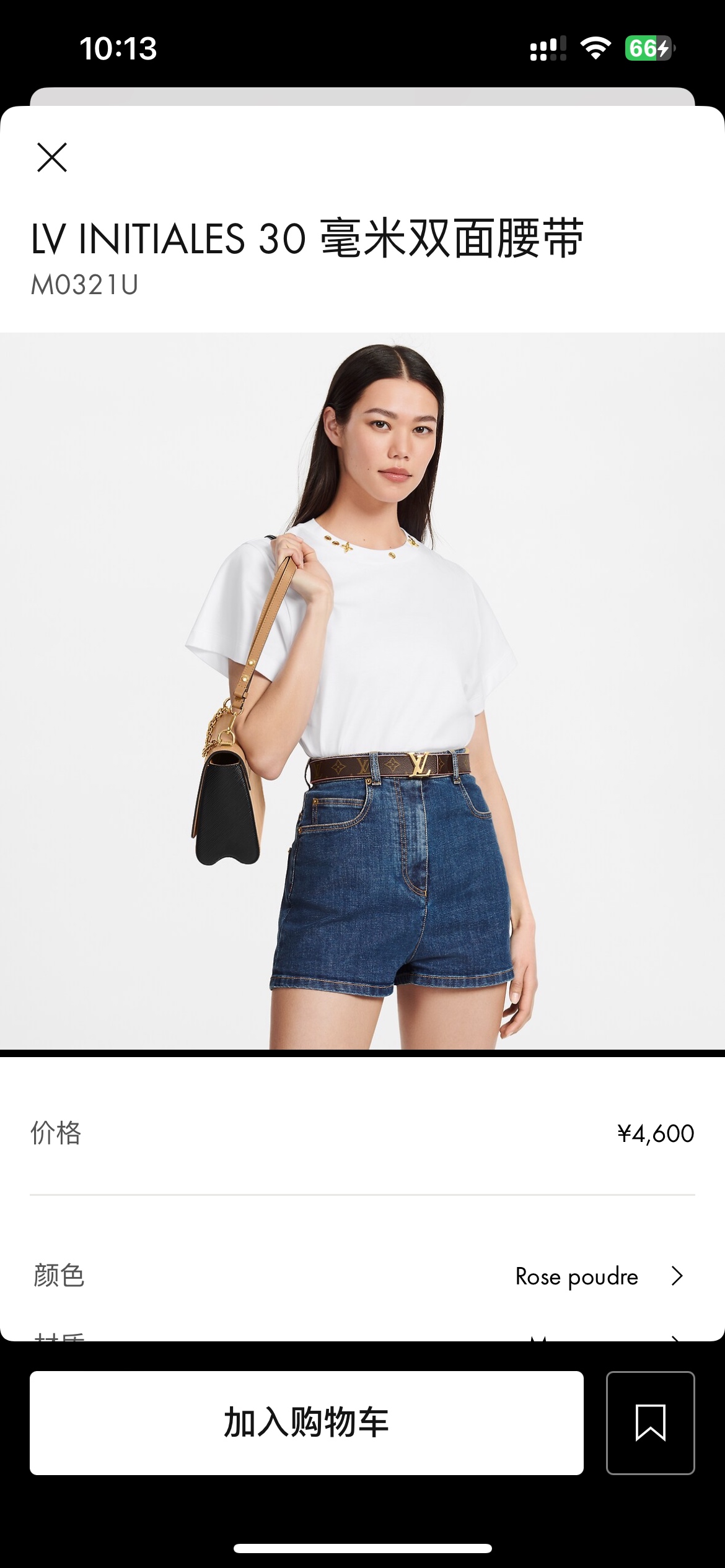Tap 加入购物车 to add to cart
The image size is (725, 1568).
[307, 1422]
